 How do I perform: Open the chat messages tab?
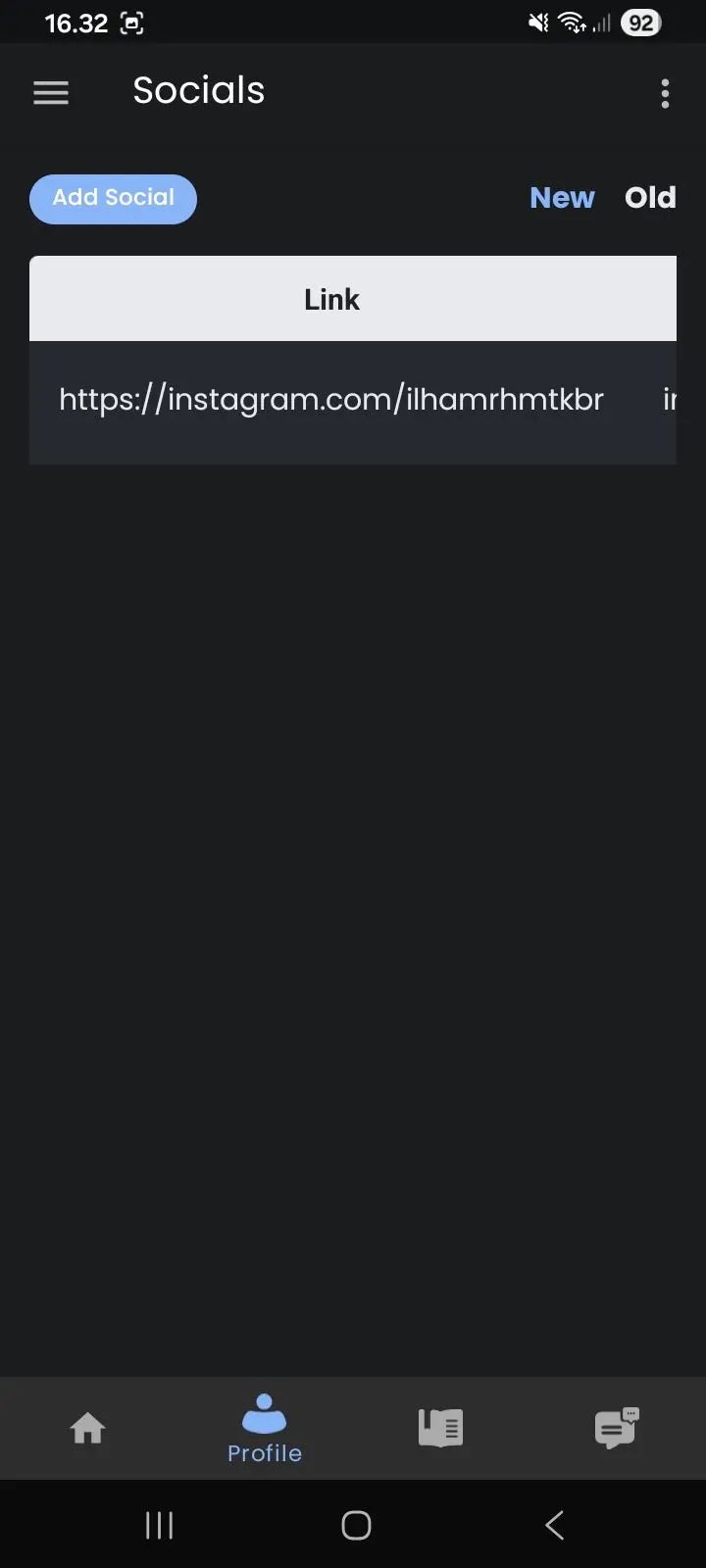pos(617,1428)
